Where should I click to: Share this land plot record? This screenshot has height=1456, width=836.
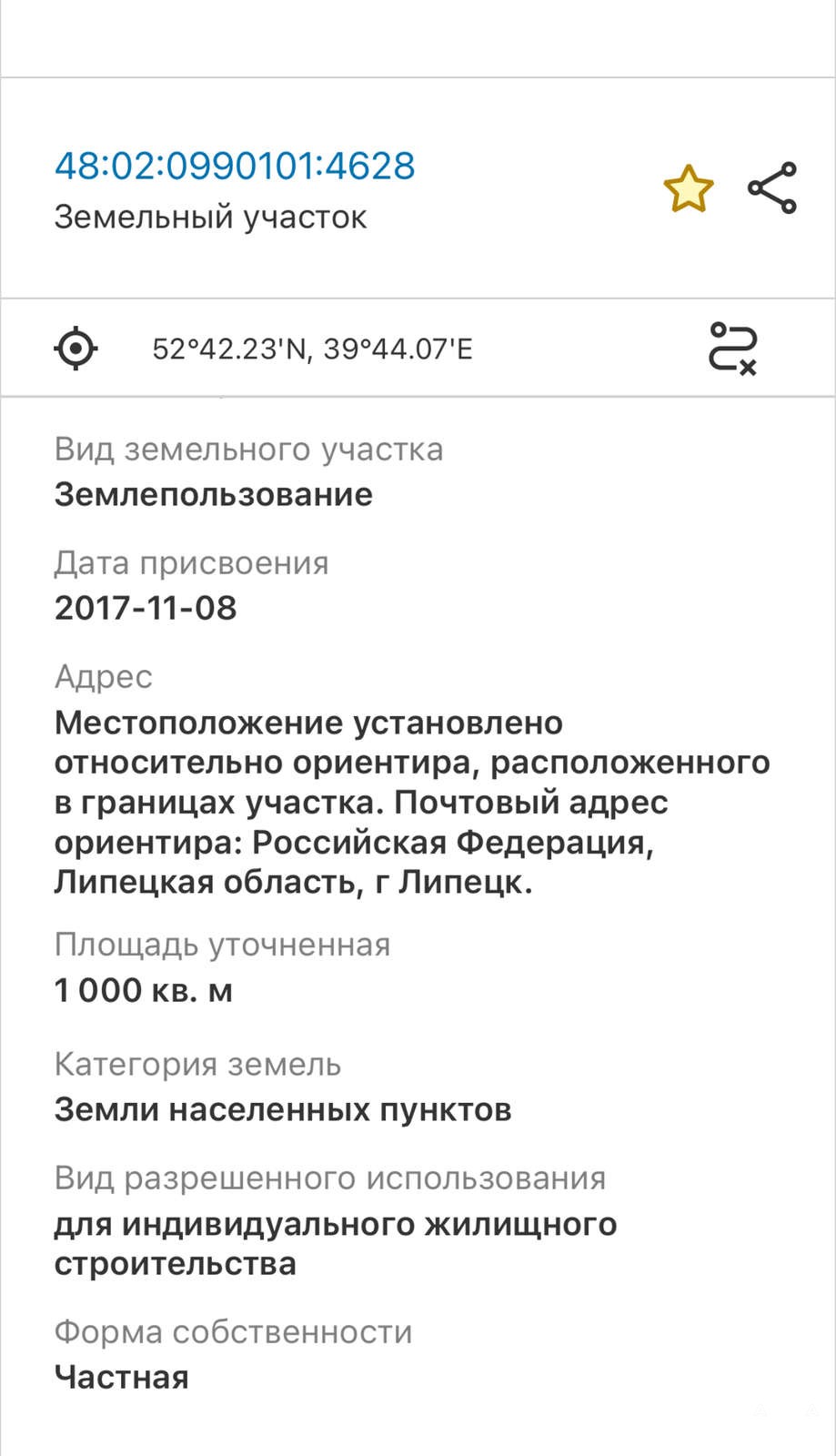[772, 188]
